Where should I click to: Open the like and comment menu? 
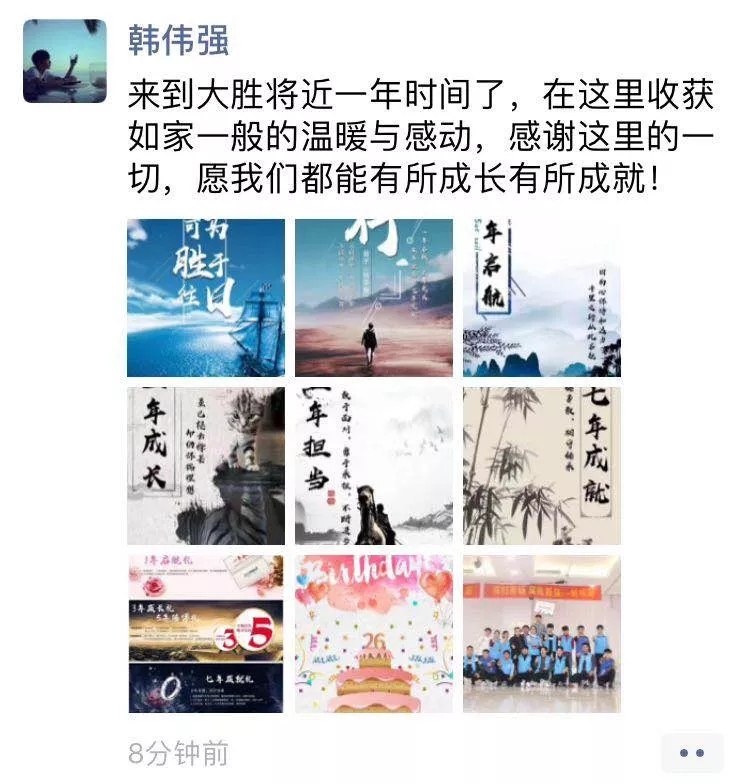click(x=692, y=753)
